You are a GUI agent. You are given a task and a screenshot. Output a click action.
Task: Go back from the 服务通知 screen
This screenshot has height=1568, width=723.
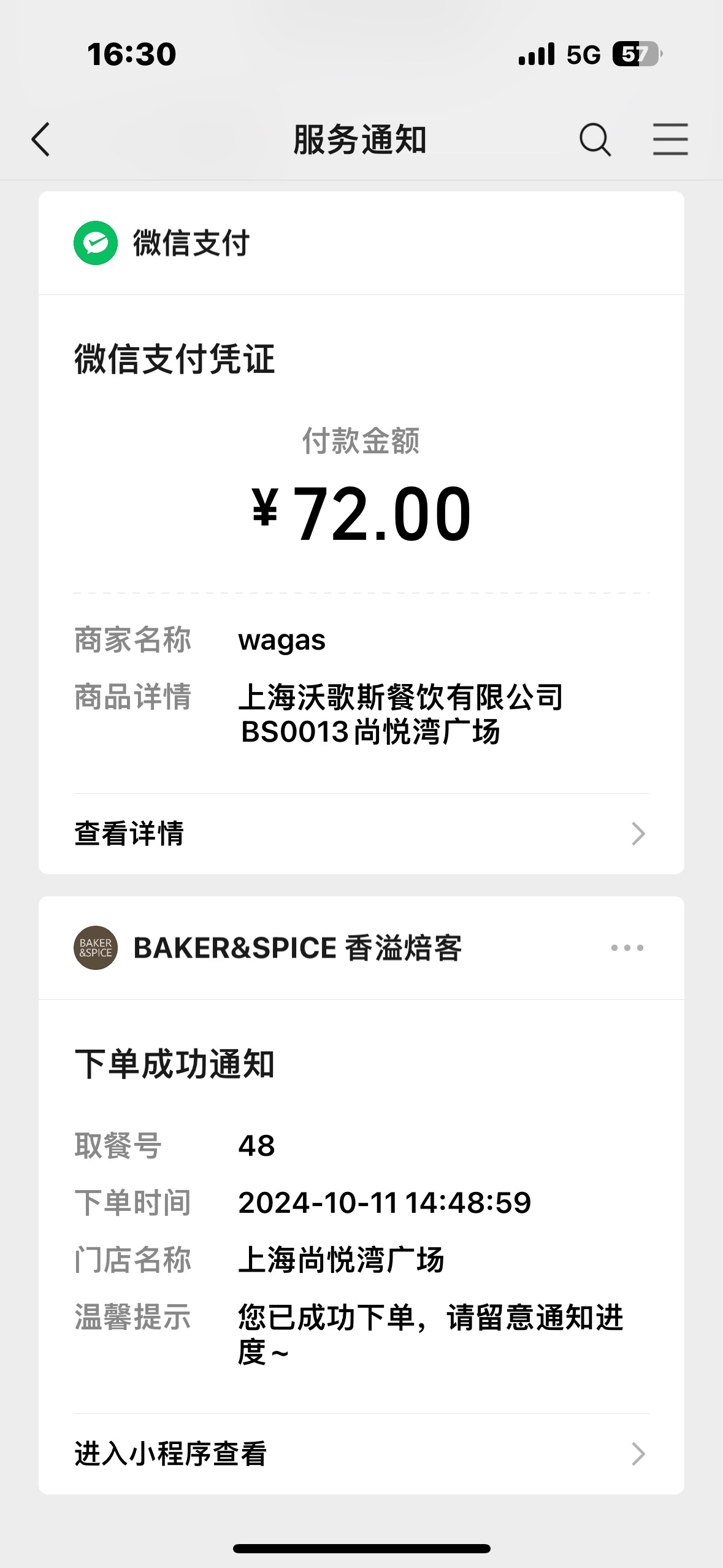point(40,139)
